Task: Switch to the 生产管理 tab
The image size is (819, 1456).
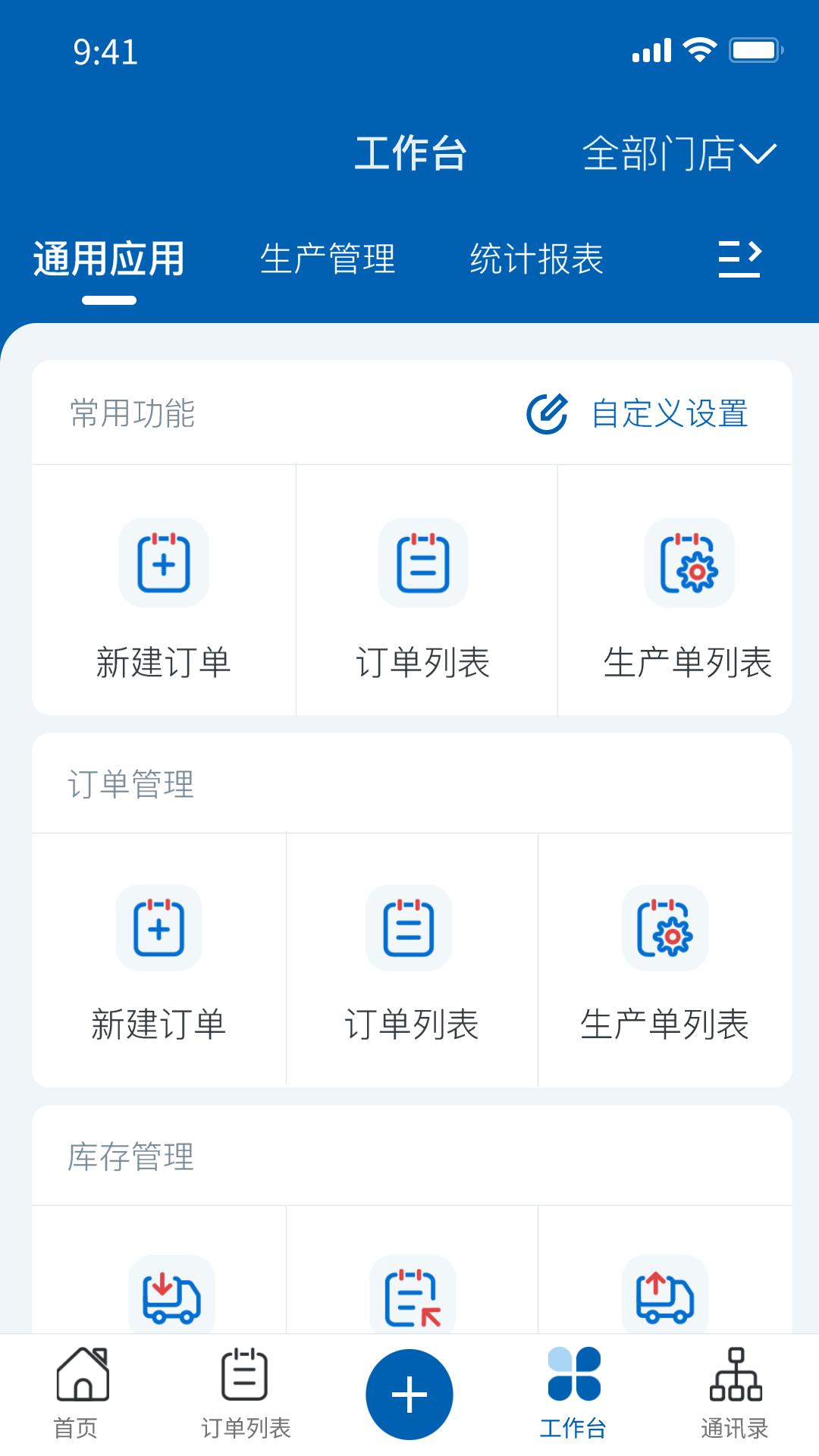Action: point(328,259)
